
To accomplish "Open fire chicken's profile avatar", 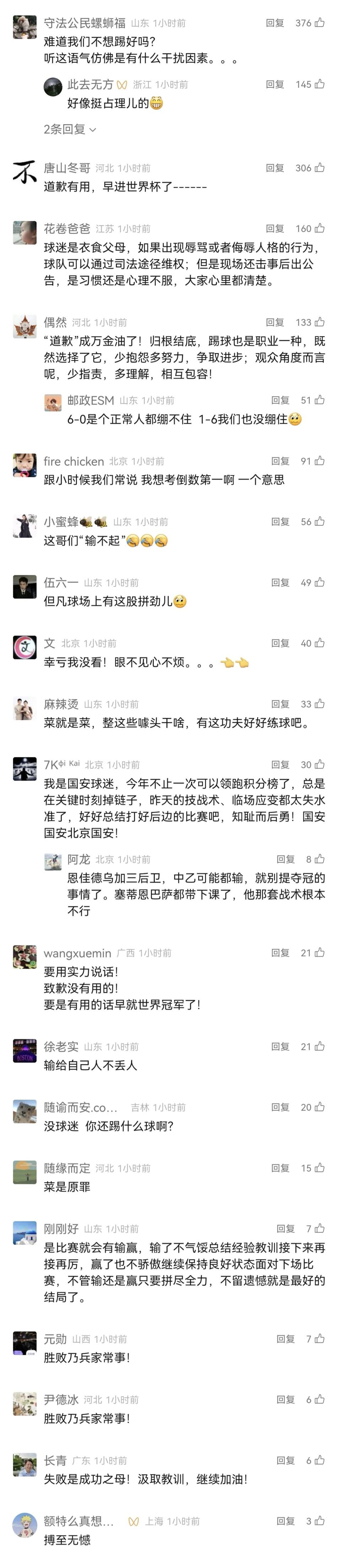I will click(x=25, y=466).
